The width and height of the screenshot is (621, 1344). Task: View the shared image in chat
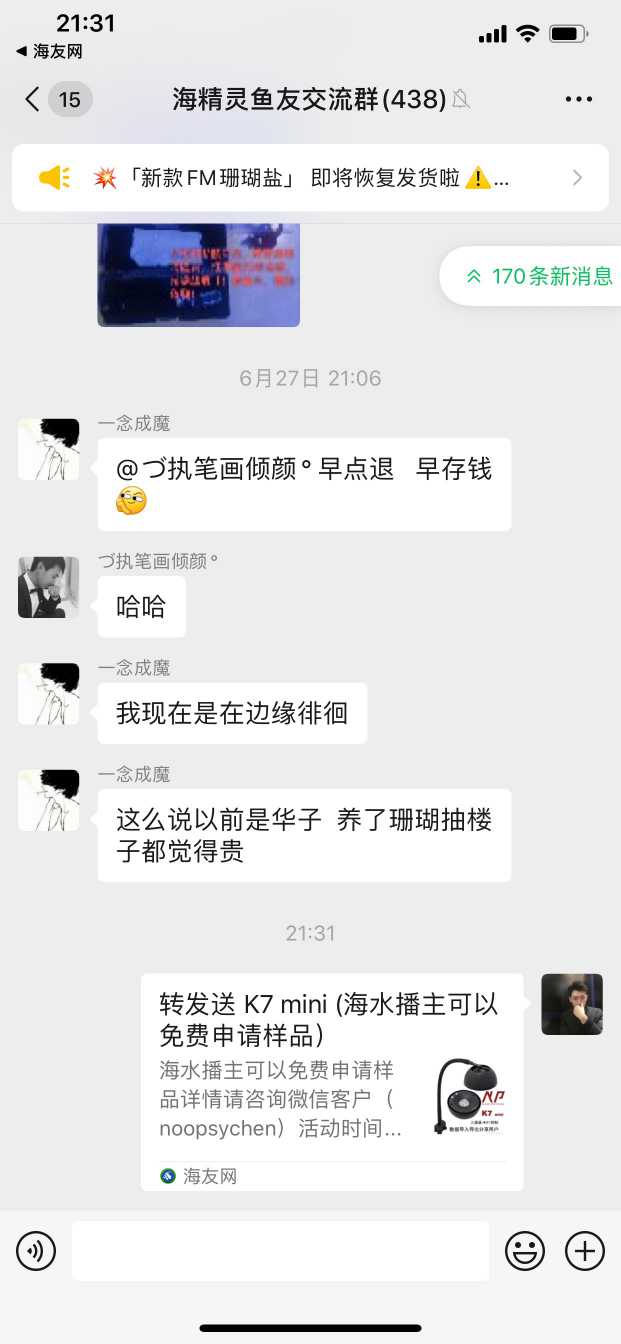[x=198, y=275]
